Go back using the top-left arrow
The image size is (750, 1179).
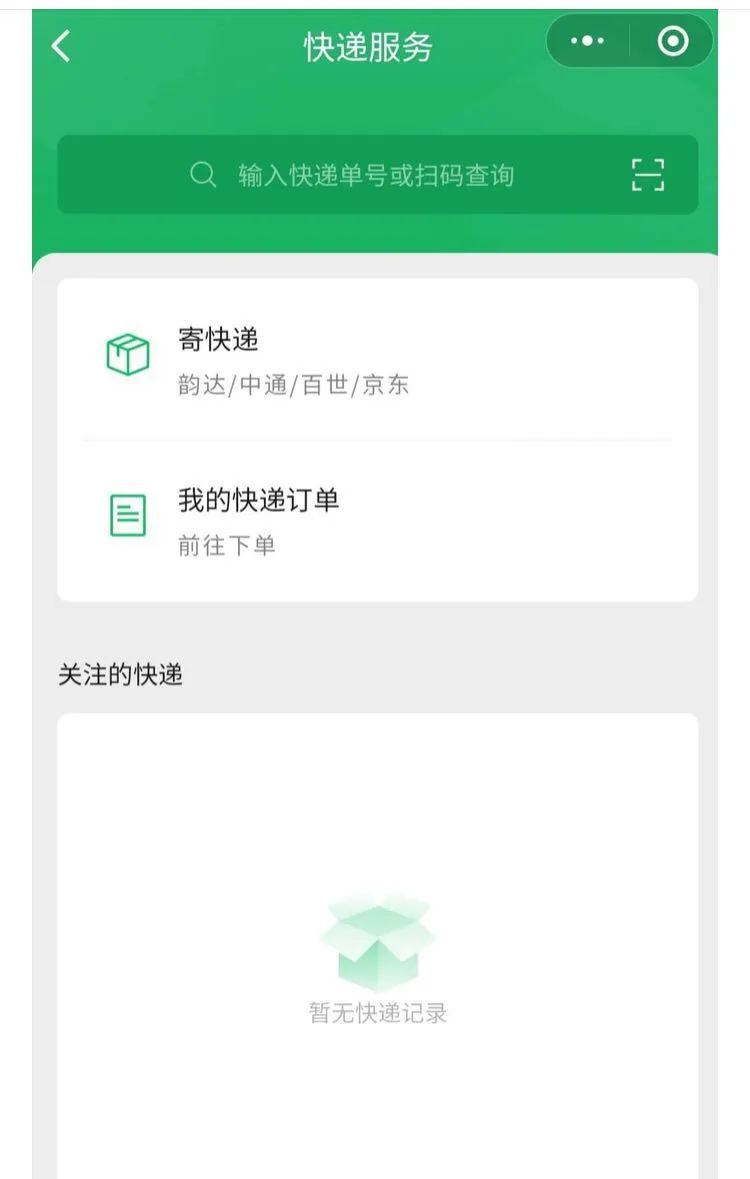coord(61,46)
